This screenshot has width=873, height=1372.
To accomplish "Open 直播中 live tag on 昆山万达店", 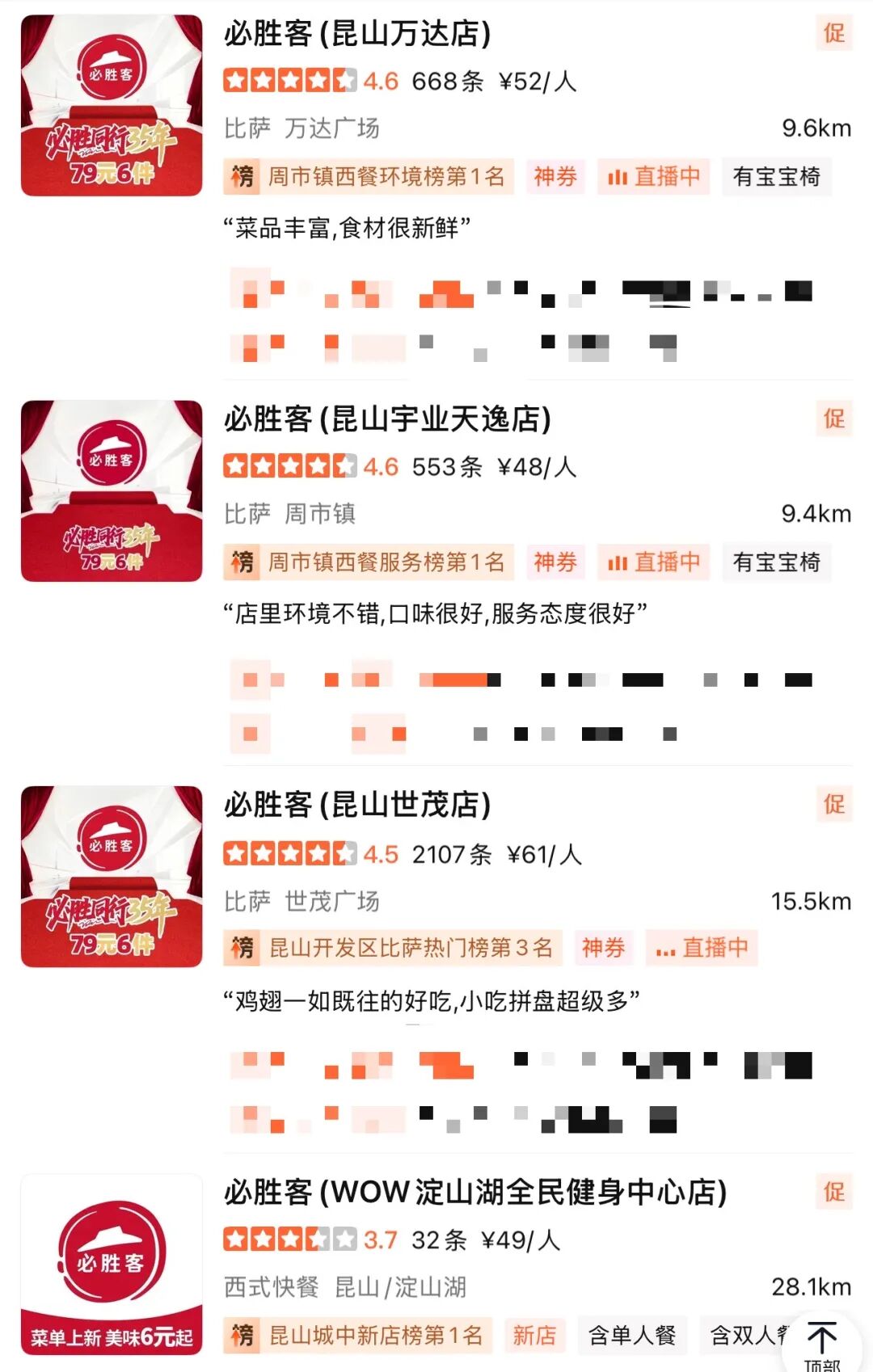I will point(653,177).
